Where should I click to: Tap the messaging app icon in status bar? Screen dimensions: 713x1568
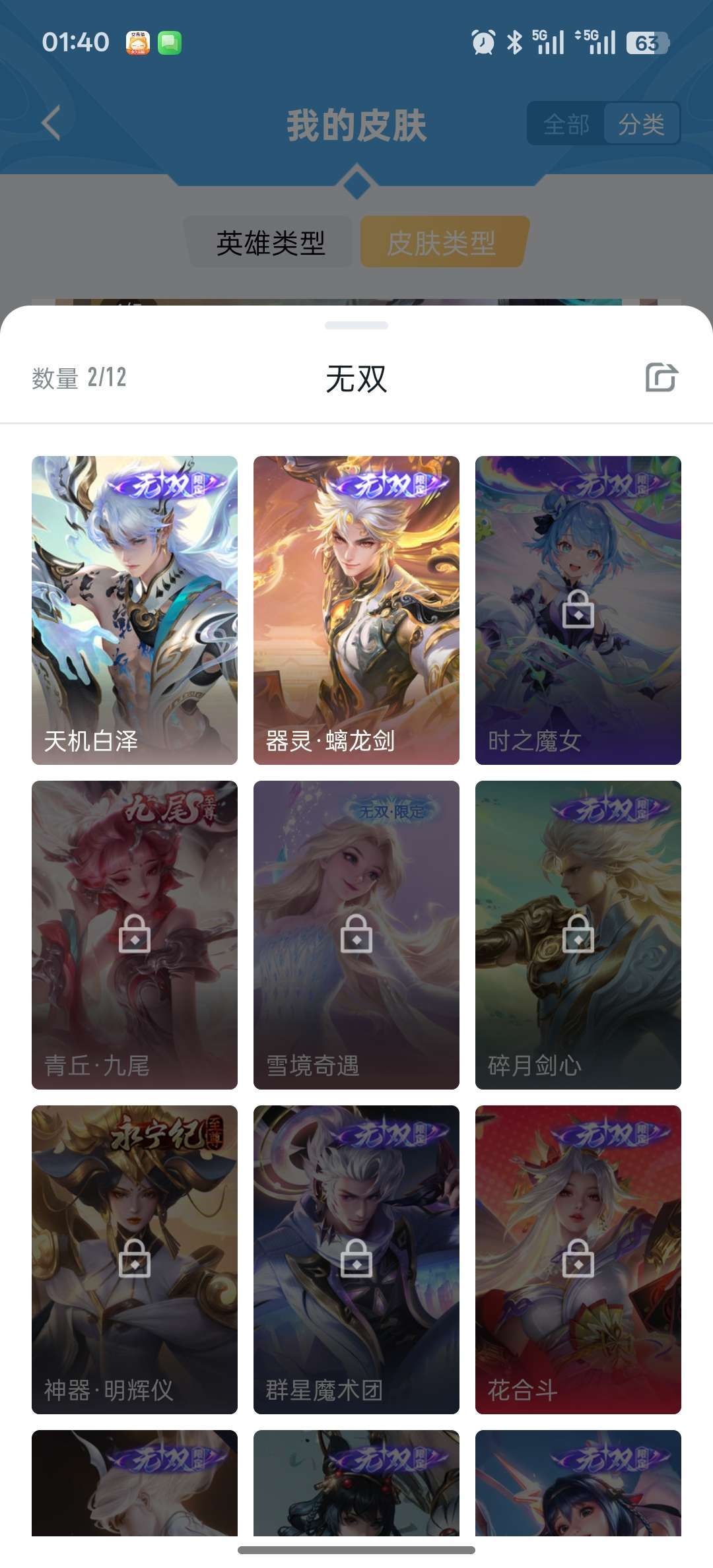[x=170, y=44]
